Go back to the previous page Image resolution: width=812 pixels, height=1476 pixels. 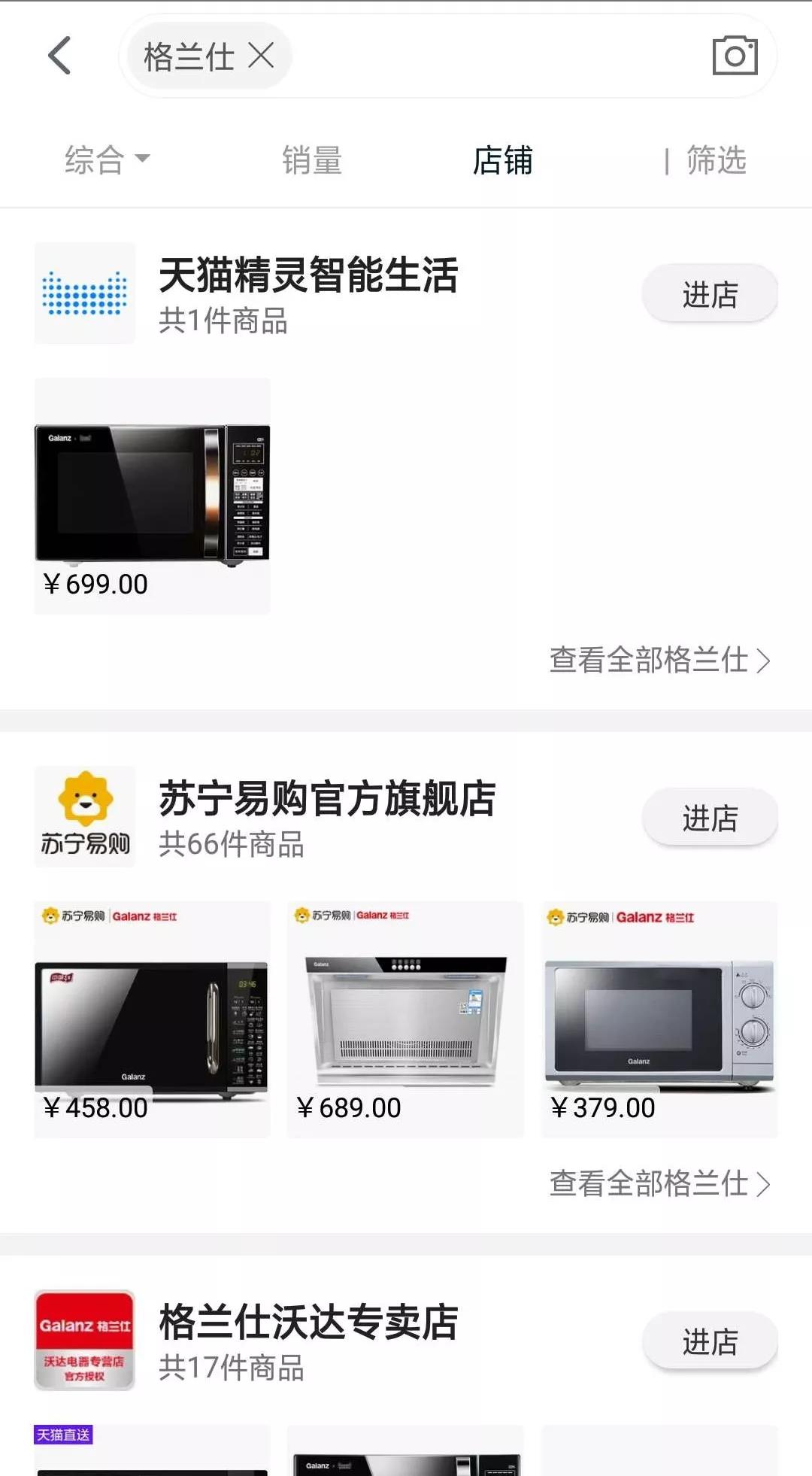59,56
